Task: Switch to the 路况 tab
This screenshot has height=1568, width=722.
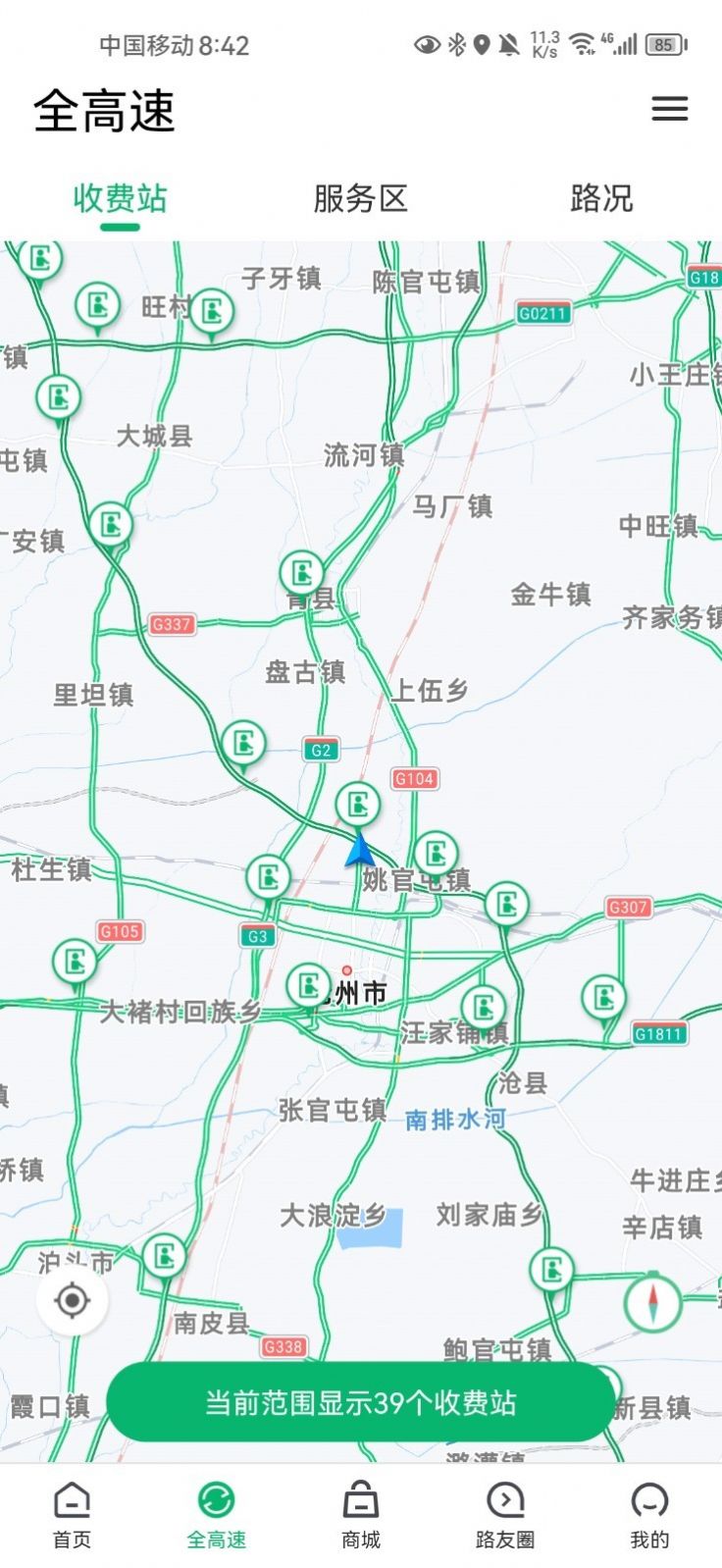Action: click(600, 199)
